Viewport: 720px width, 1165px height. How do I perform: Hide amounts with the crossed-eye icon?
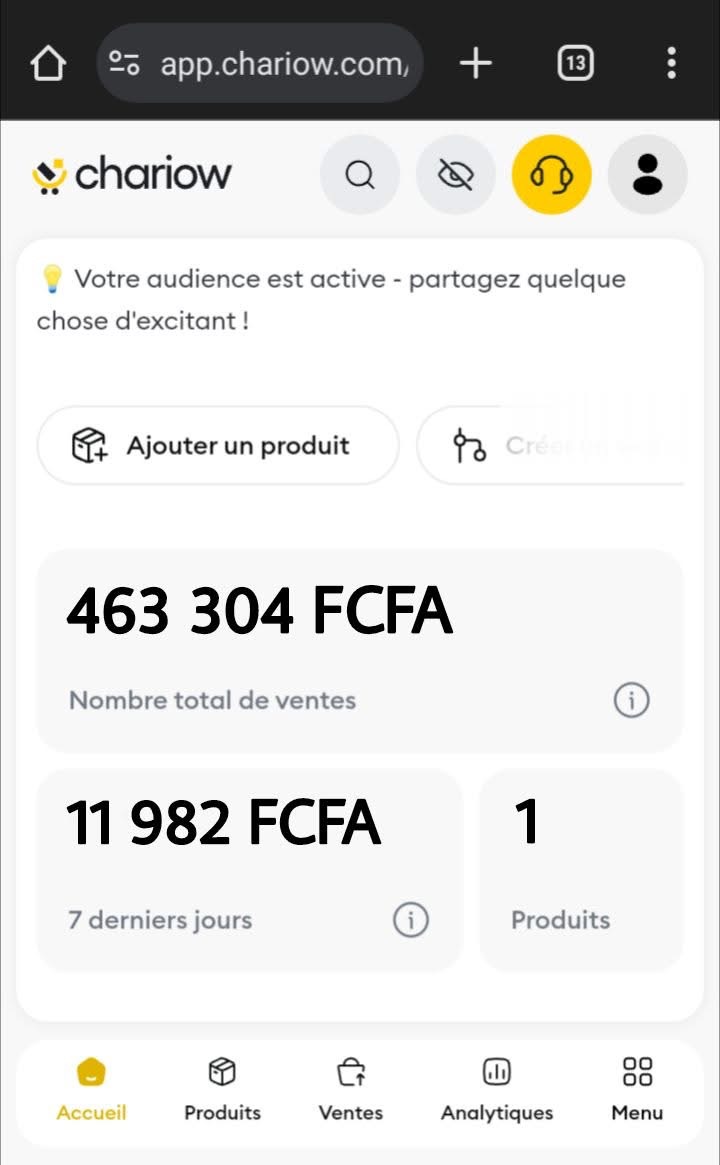pos(456,175)
